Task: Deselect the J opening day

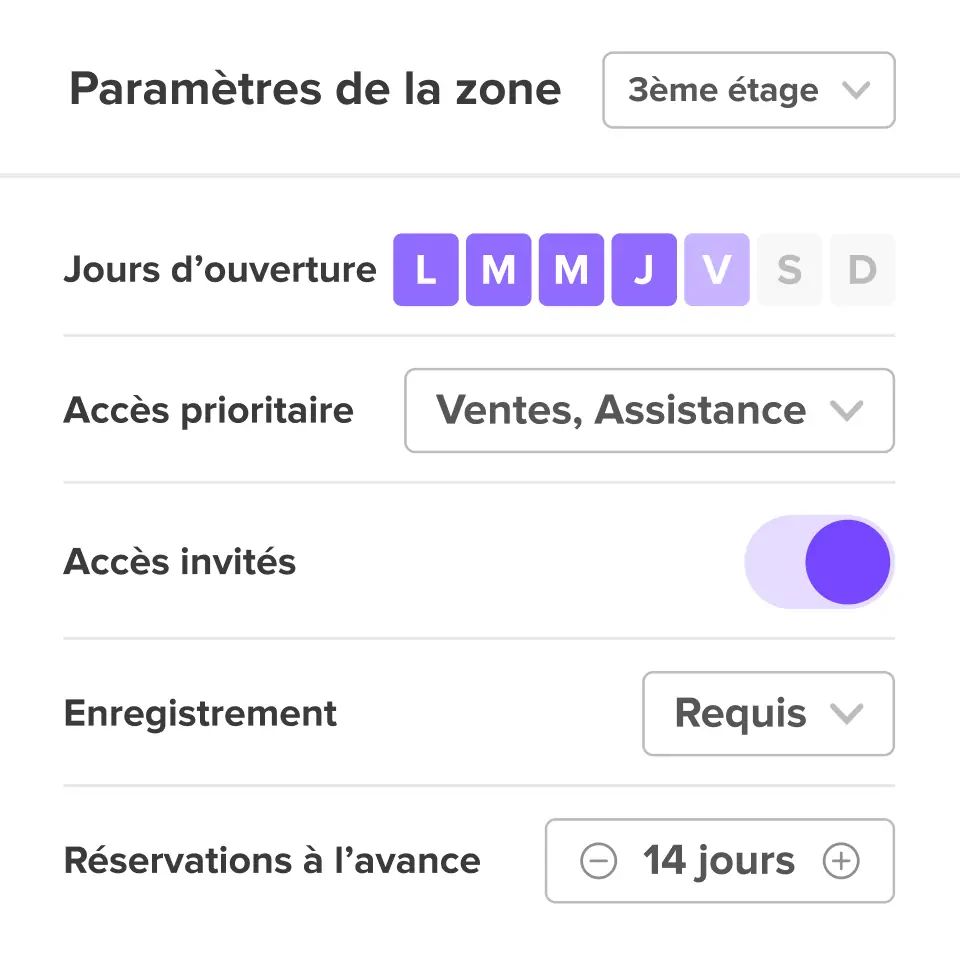Action: pyautogui.click(x=644, y=270)
